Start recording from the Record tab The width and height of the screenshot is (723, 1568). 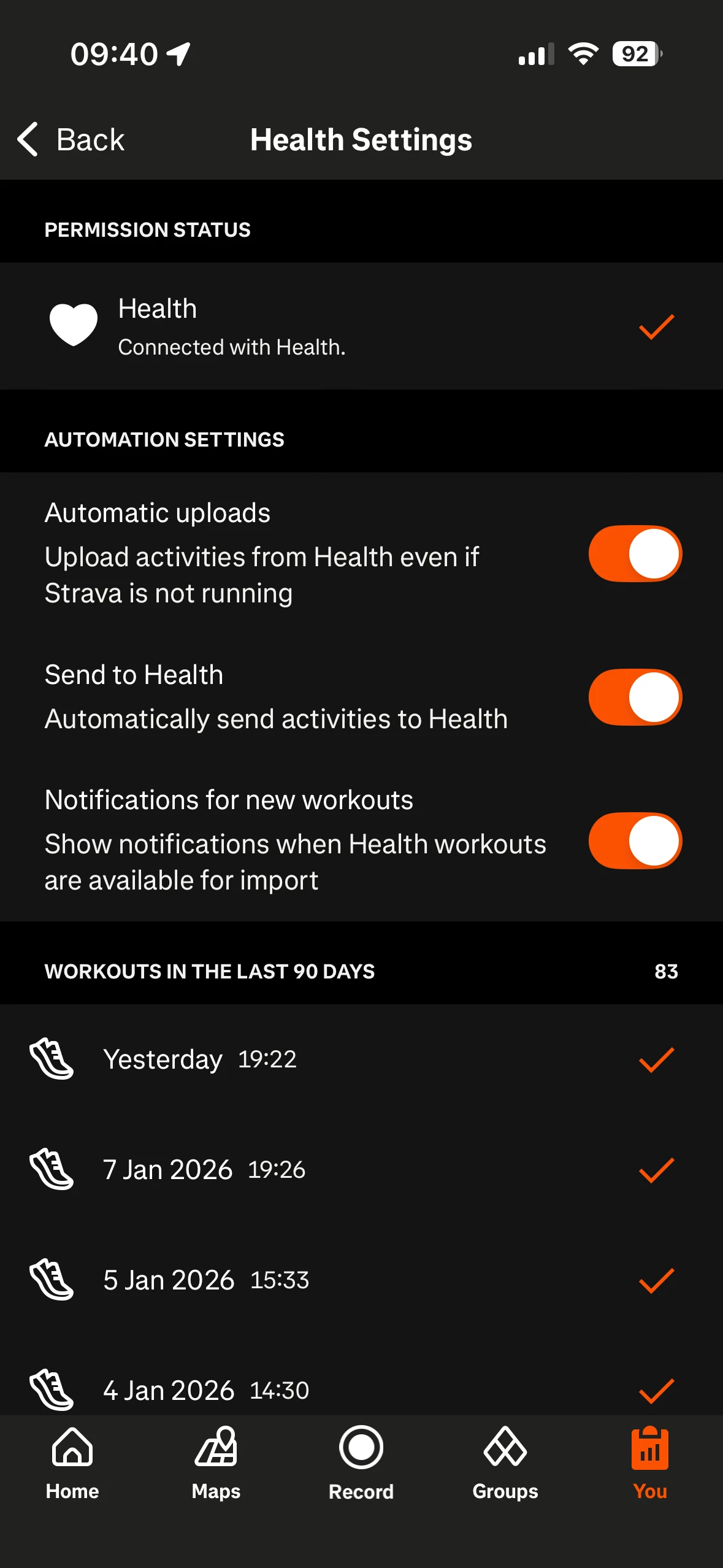click(x=361, y=1463)
